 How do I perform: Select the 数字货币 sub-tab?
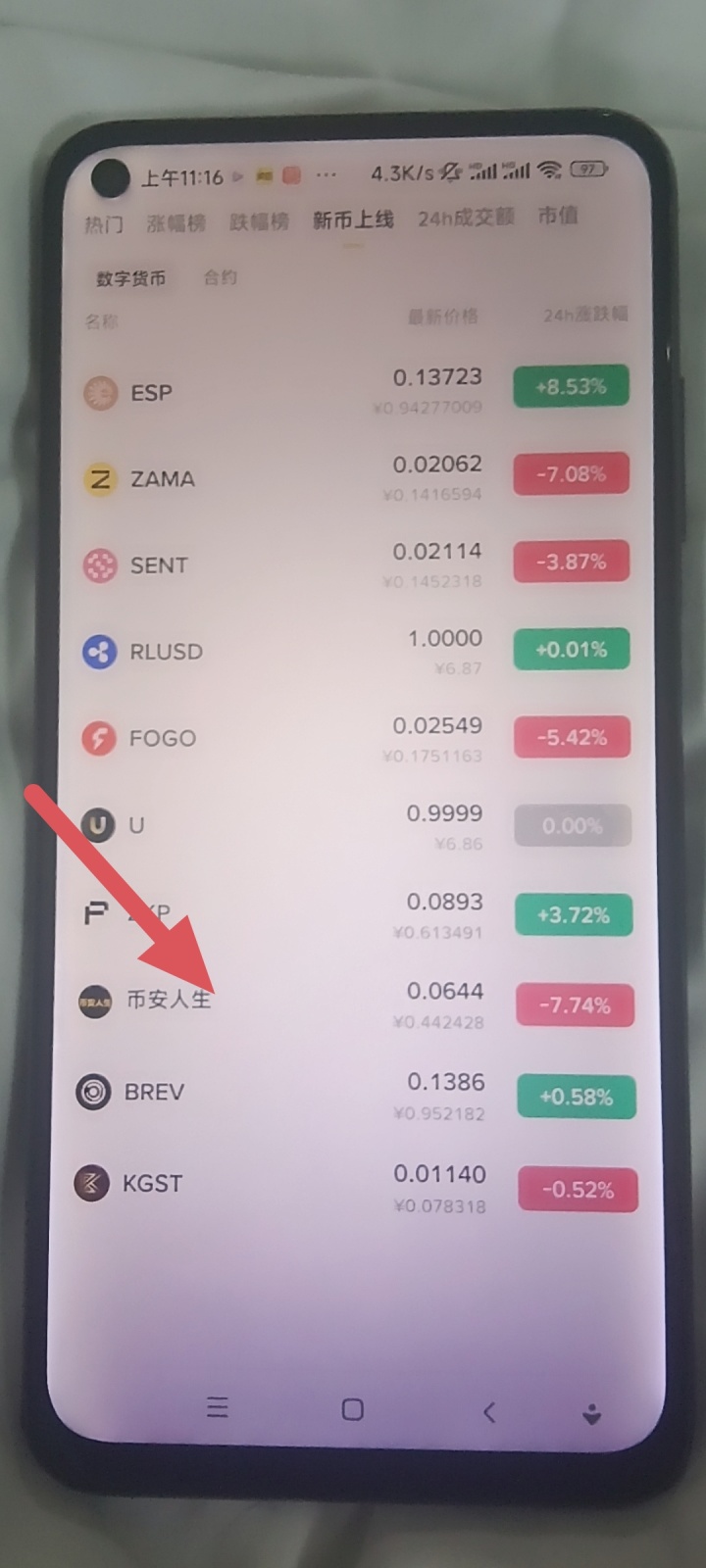pos(130,278)
